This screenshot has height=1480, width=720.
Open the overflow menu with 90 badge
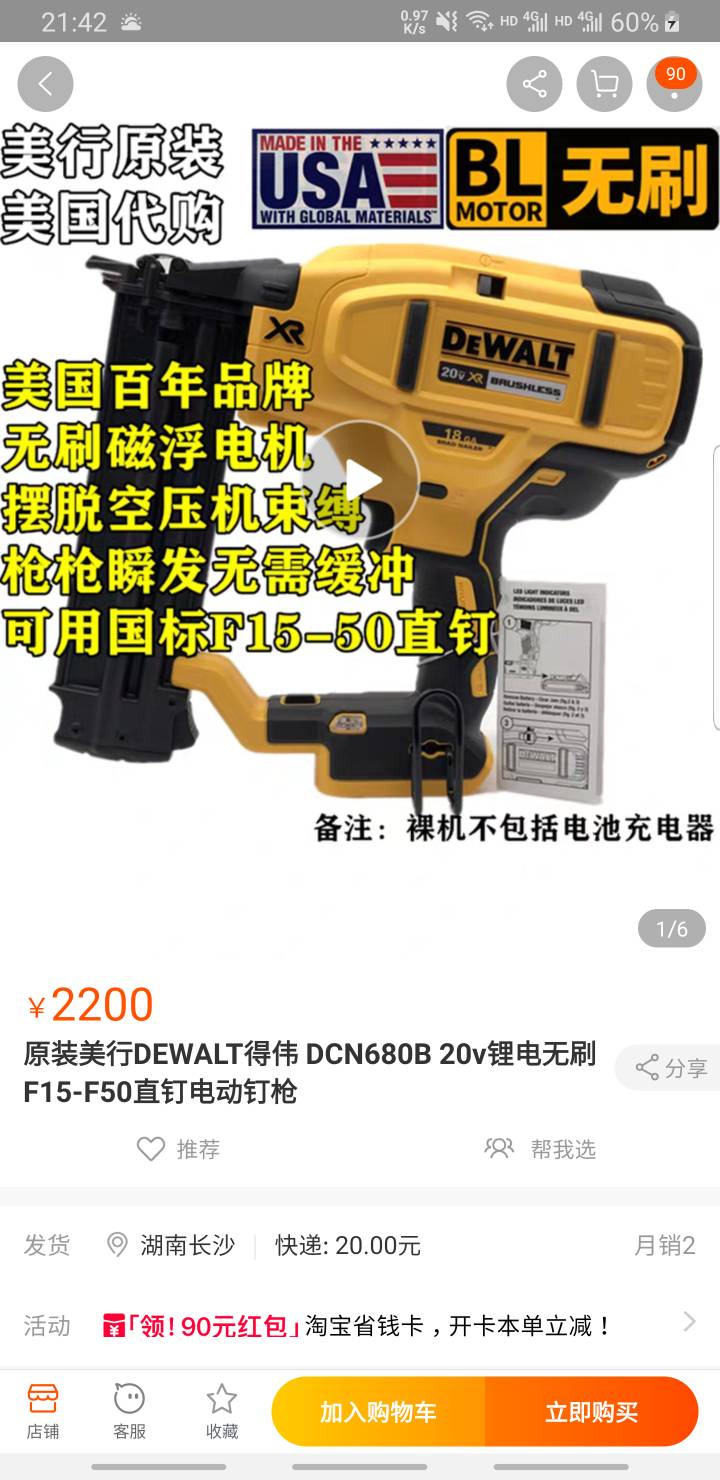coord(674,86)
